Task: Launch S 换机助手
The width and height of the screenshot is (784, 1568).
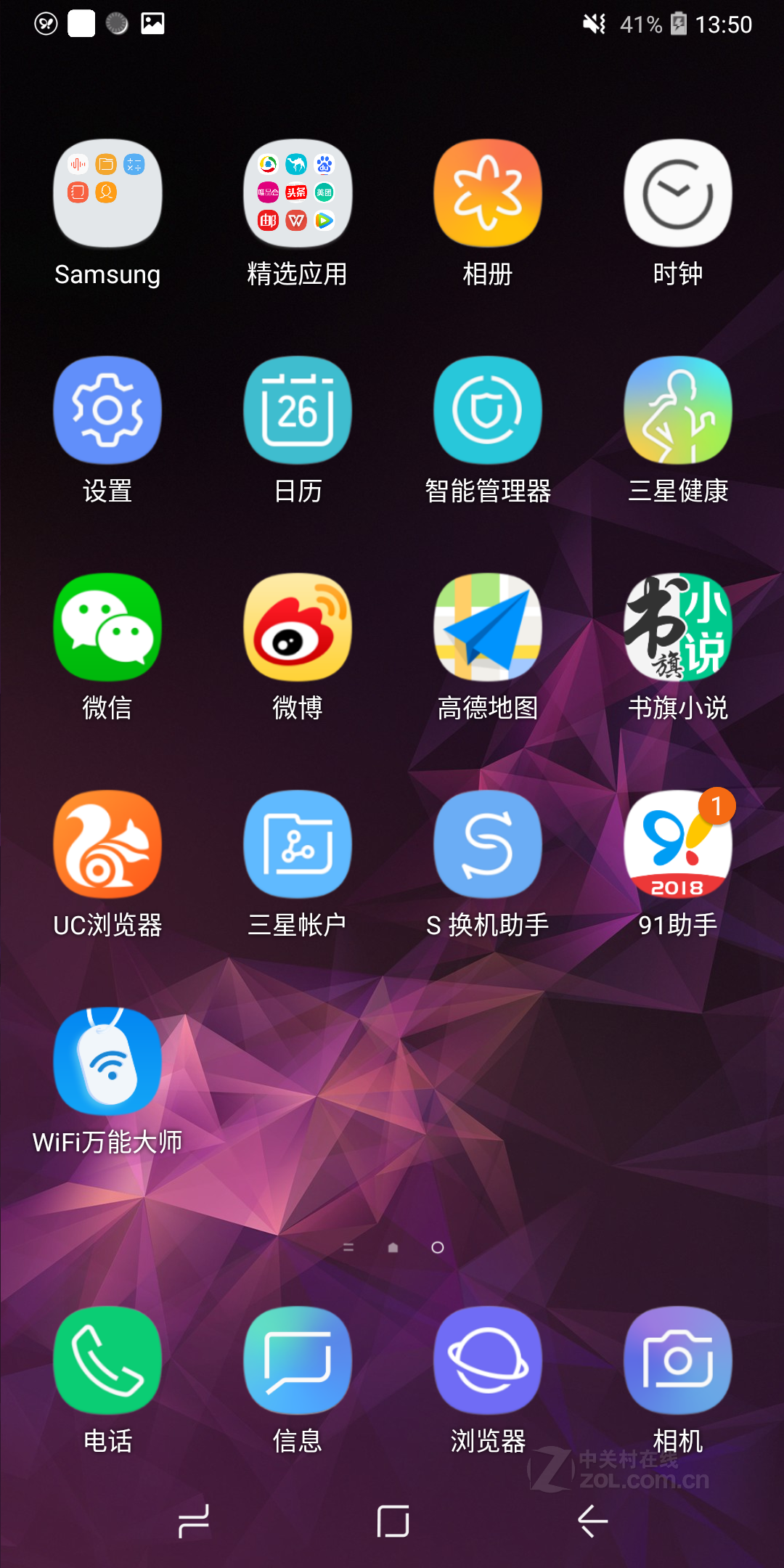Action: coord(488,844)
